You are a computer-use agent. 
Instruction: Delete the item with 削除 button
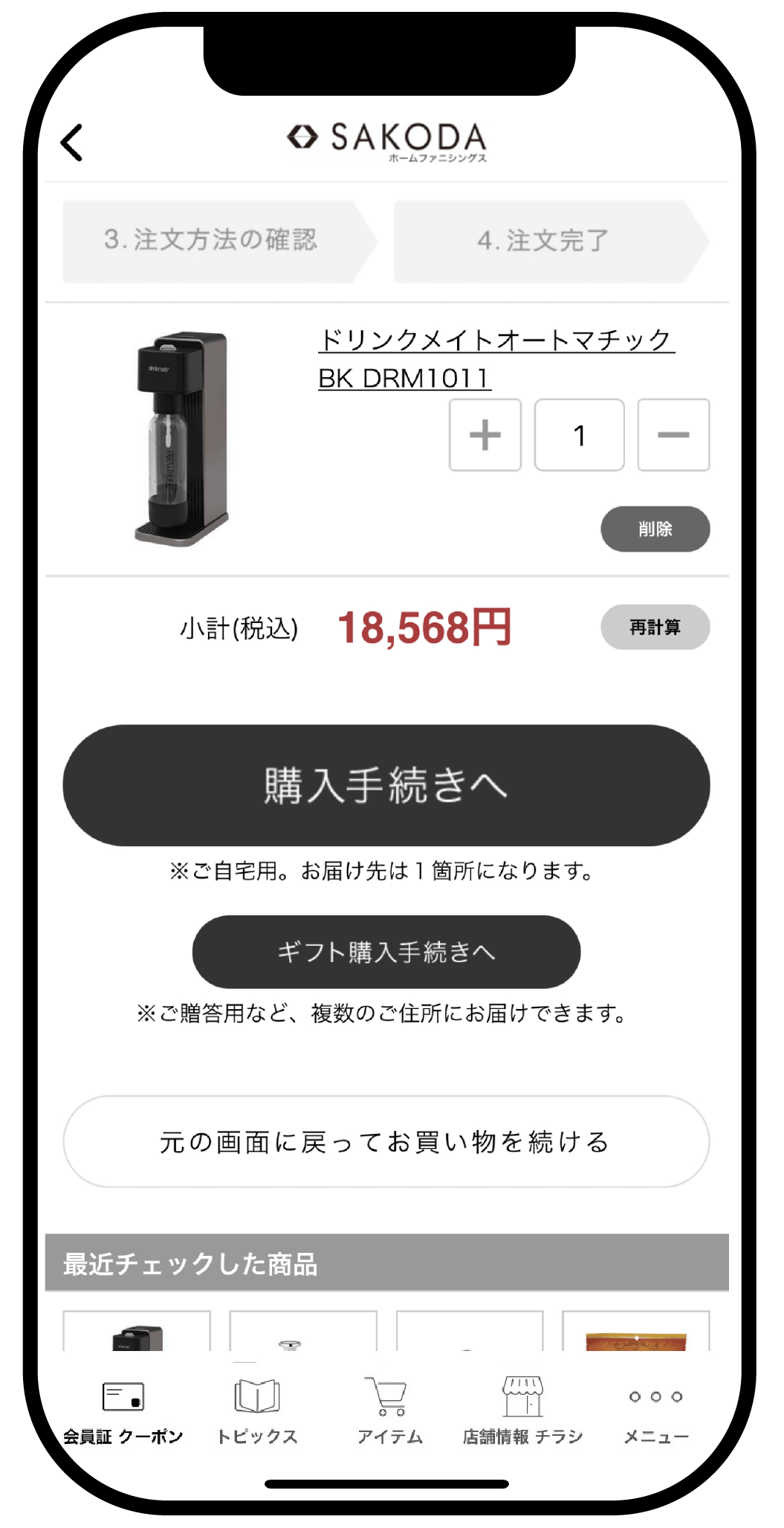point(655,529)
